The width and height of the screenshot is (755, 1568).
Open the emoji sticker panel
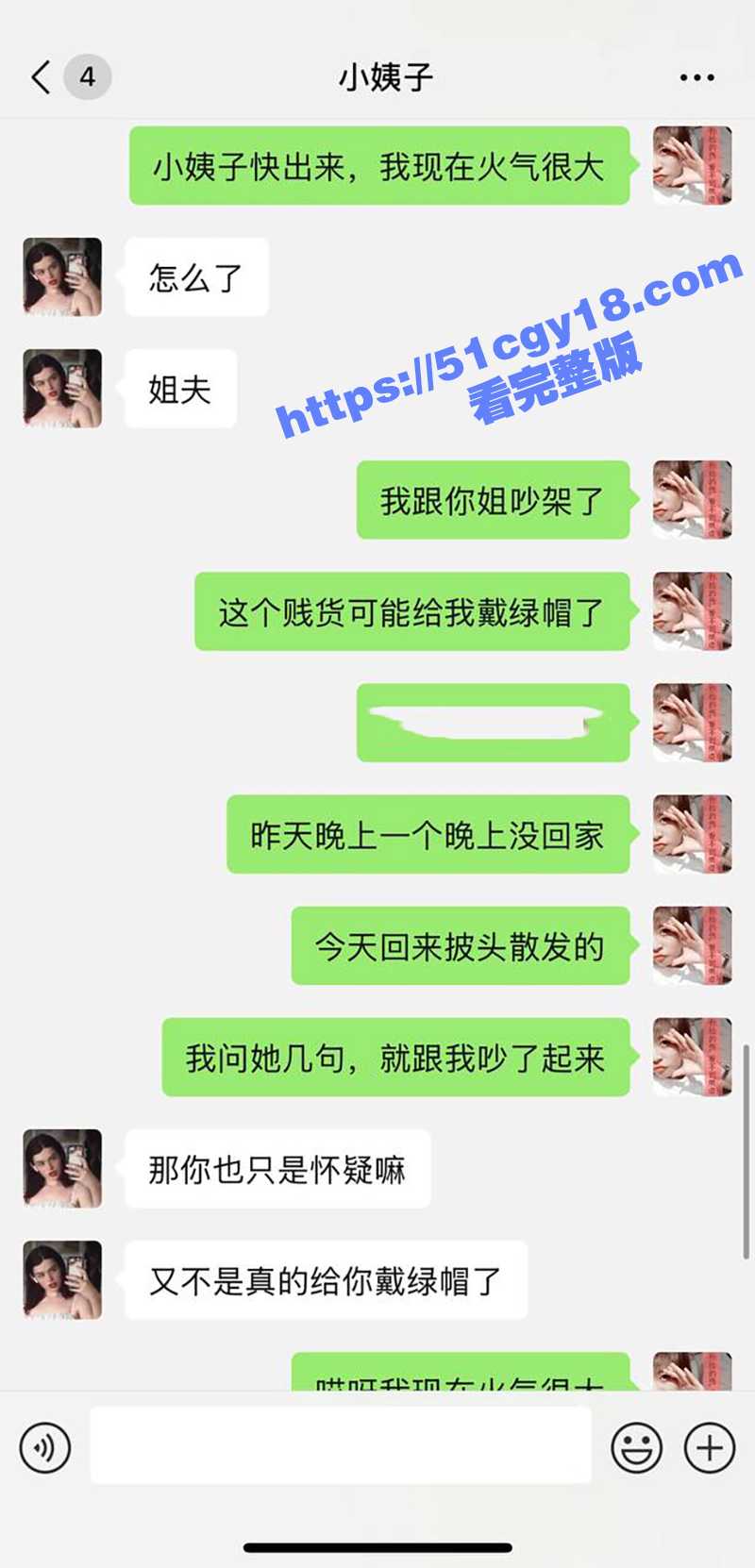pos(636,1446)
